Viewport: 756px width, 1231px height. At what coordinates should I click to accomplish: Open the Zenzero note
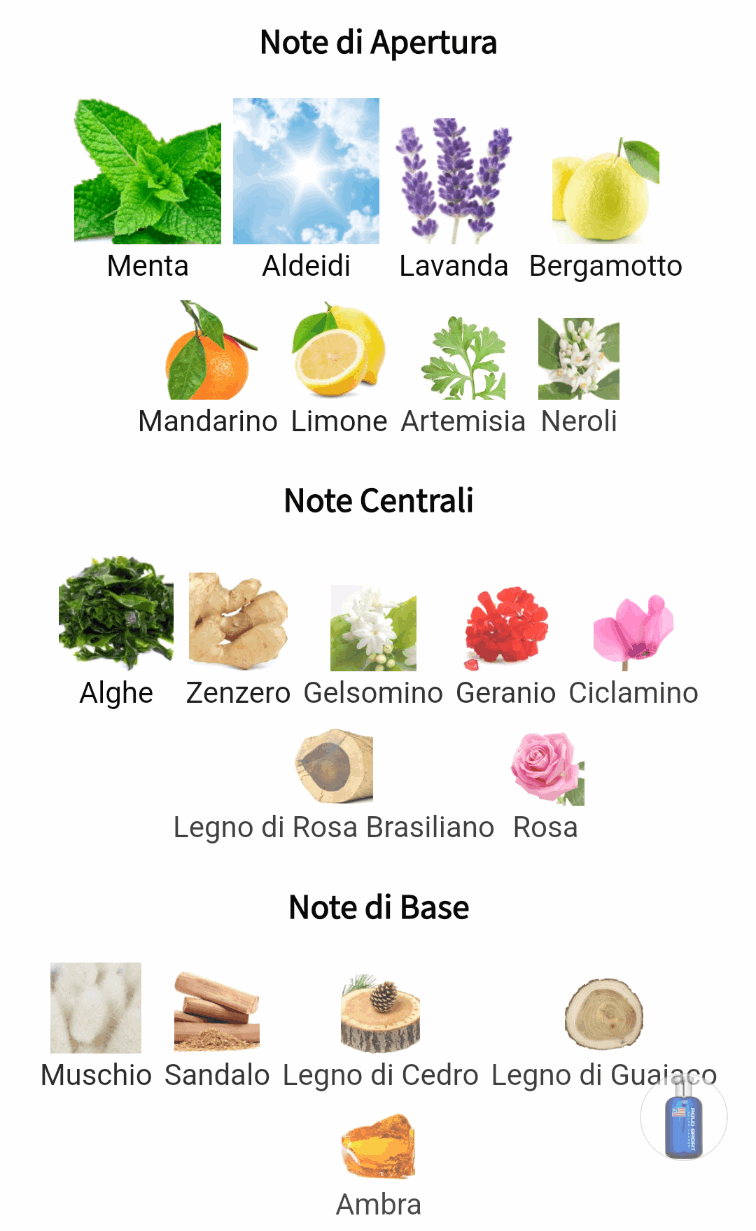click(238, 620)
